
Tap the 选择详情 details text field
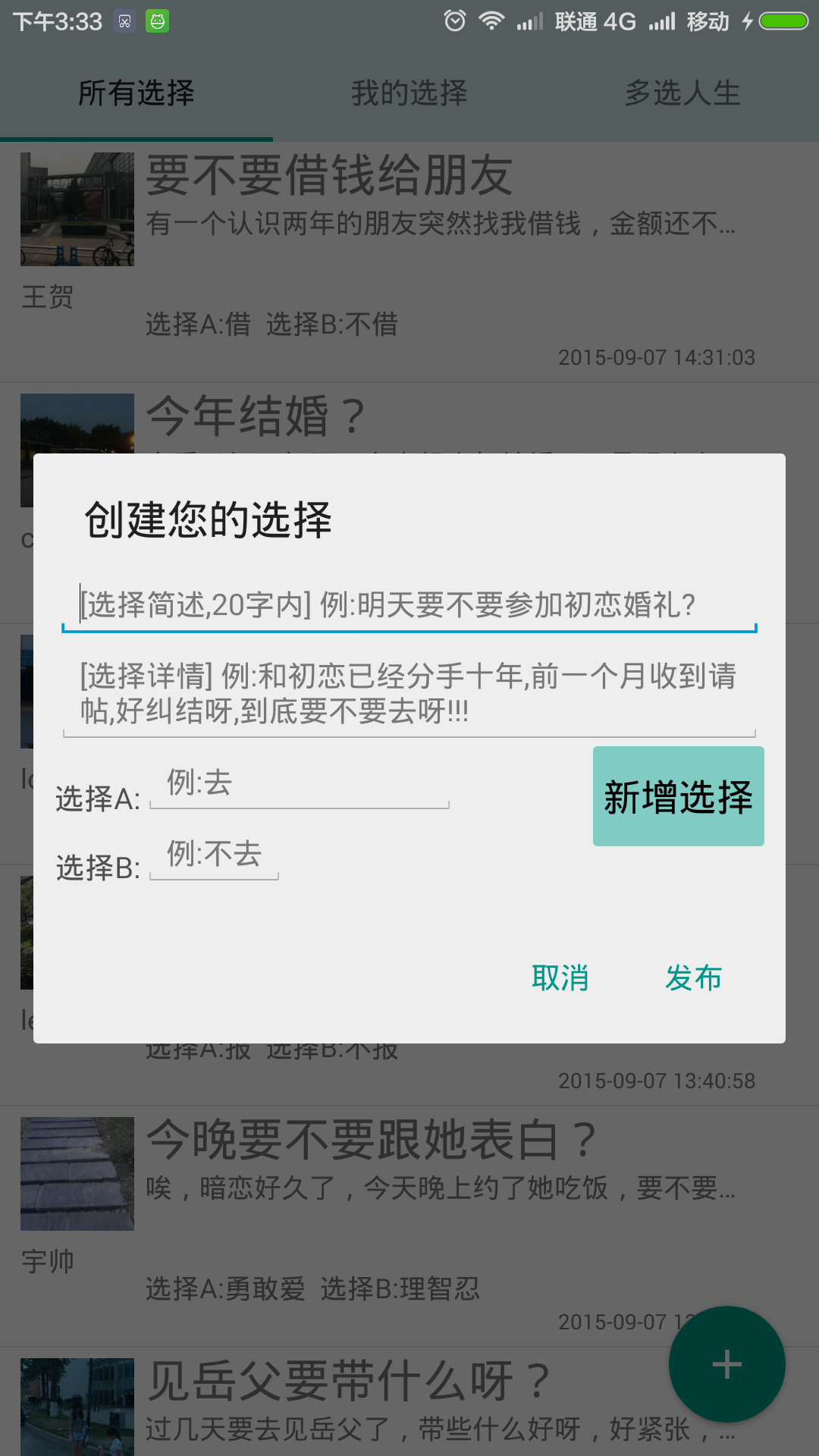(409, 693)
